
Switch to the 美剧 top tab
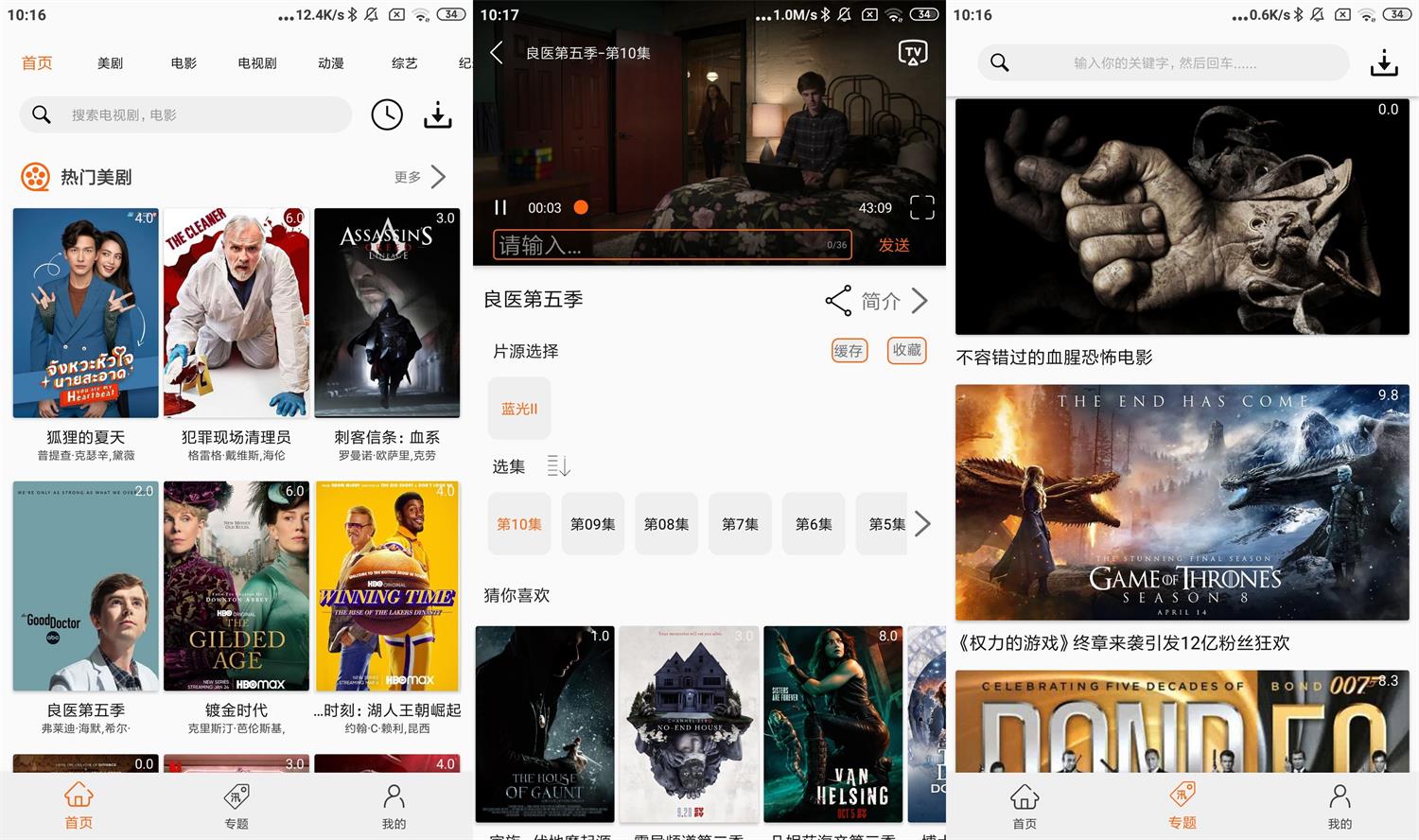pyautogui.click(x=110, y=63)
